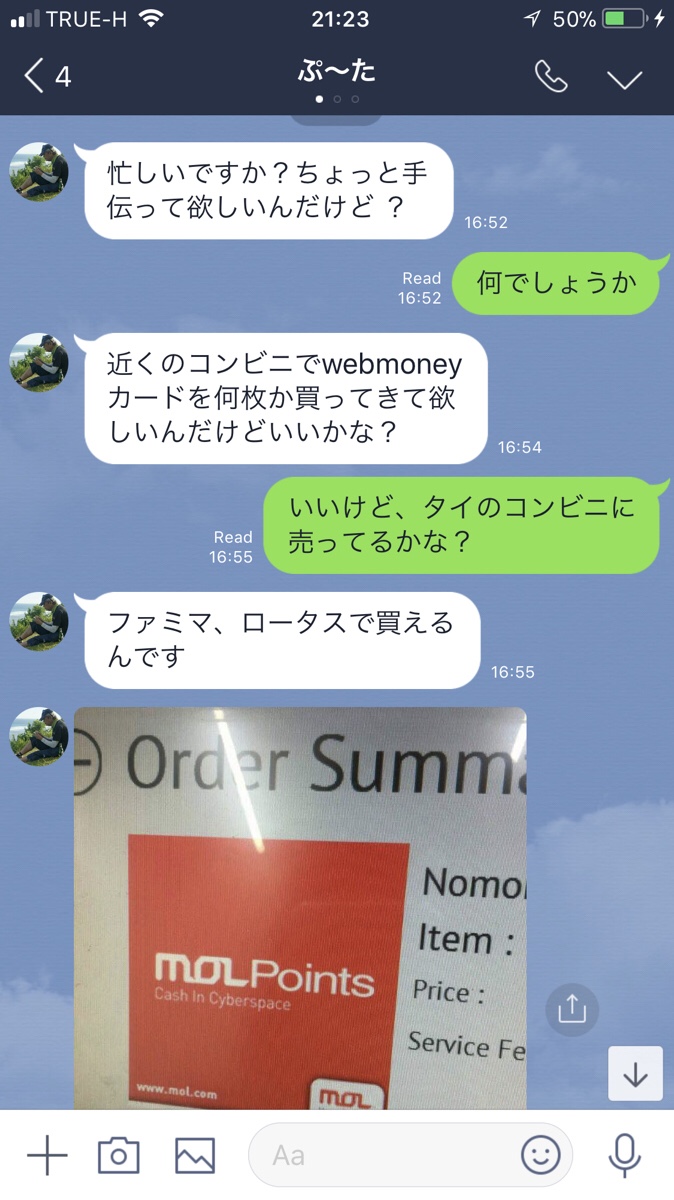Share the received photo
The width and height of the screenshot is (674, 1200).
tap(572, 1009)
